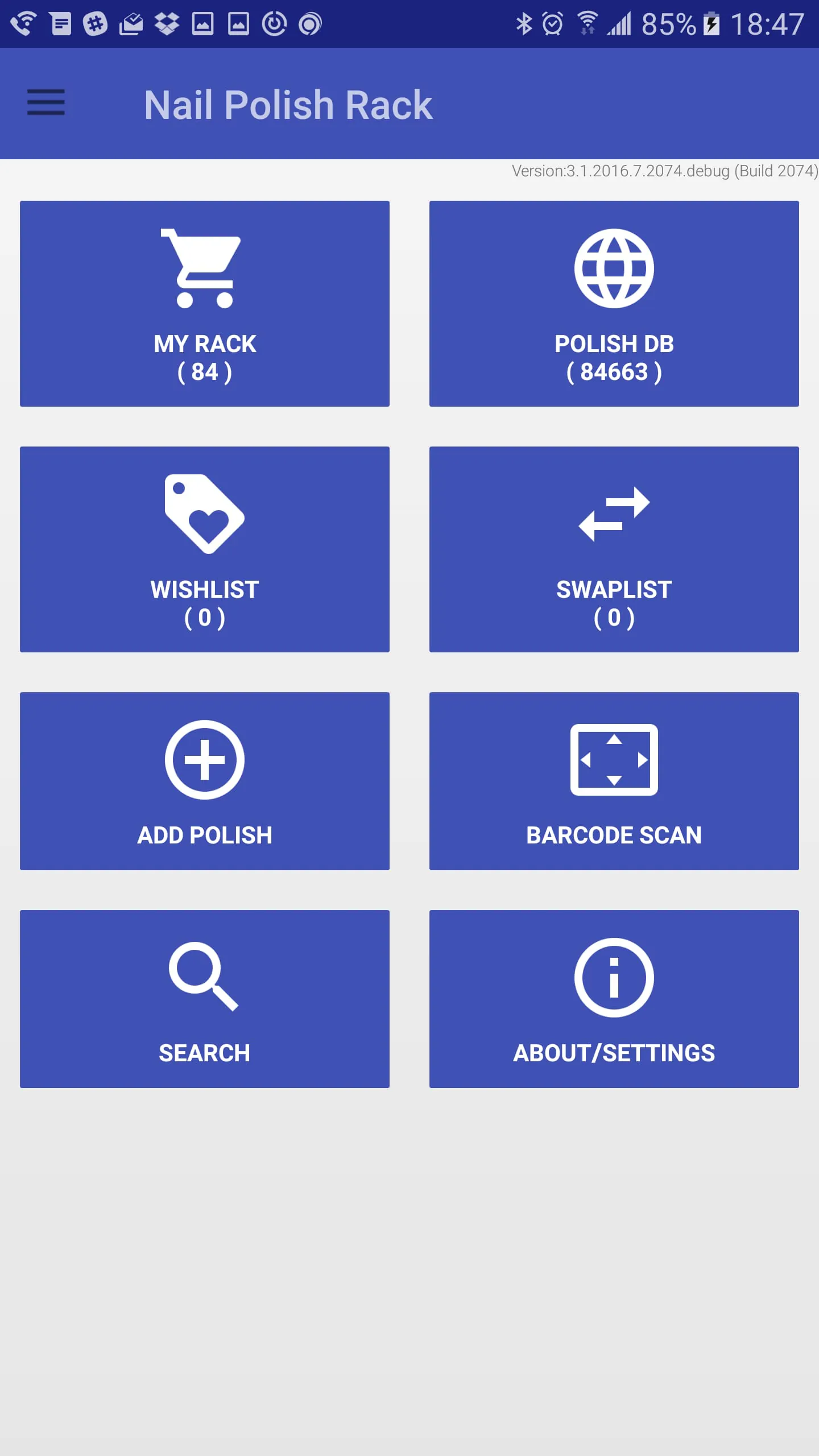Start a Barcode Scan
This screenshot has height=1456, width=819.
[614, 781]
